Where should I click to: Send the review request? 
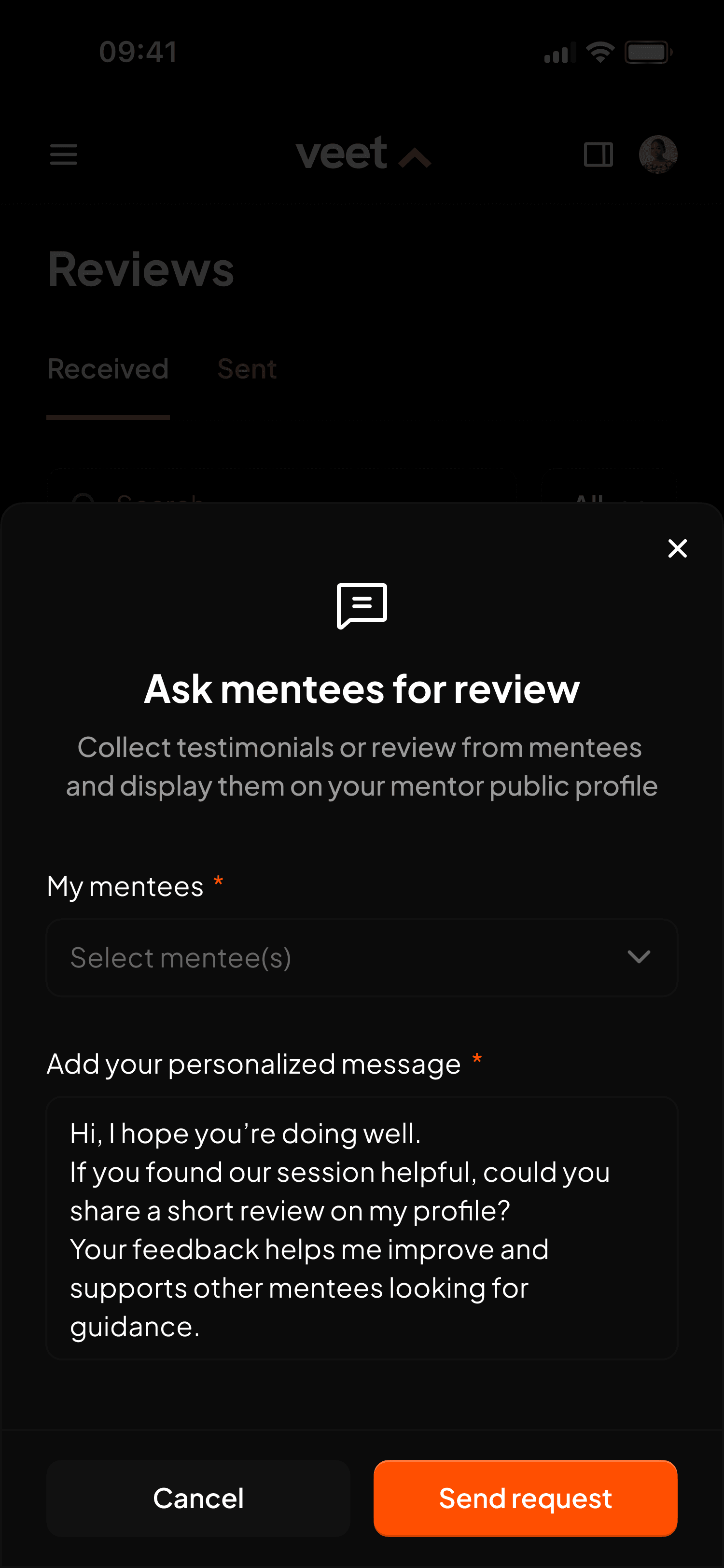pyautogui.click(x=525, y=1498)
